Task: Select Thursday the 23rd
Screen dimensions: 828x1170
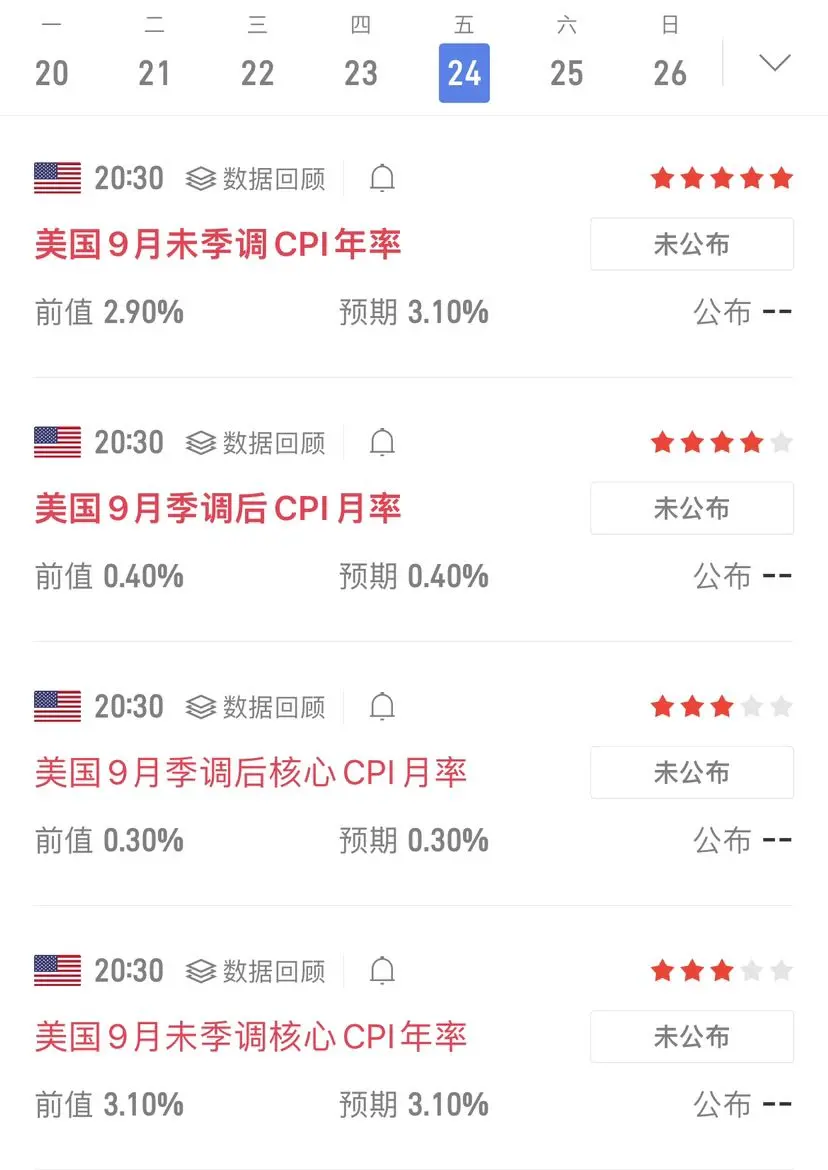Action: click(361, 58)
